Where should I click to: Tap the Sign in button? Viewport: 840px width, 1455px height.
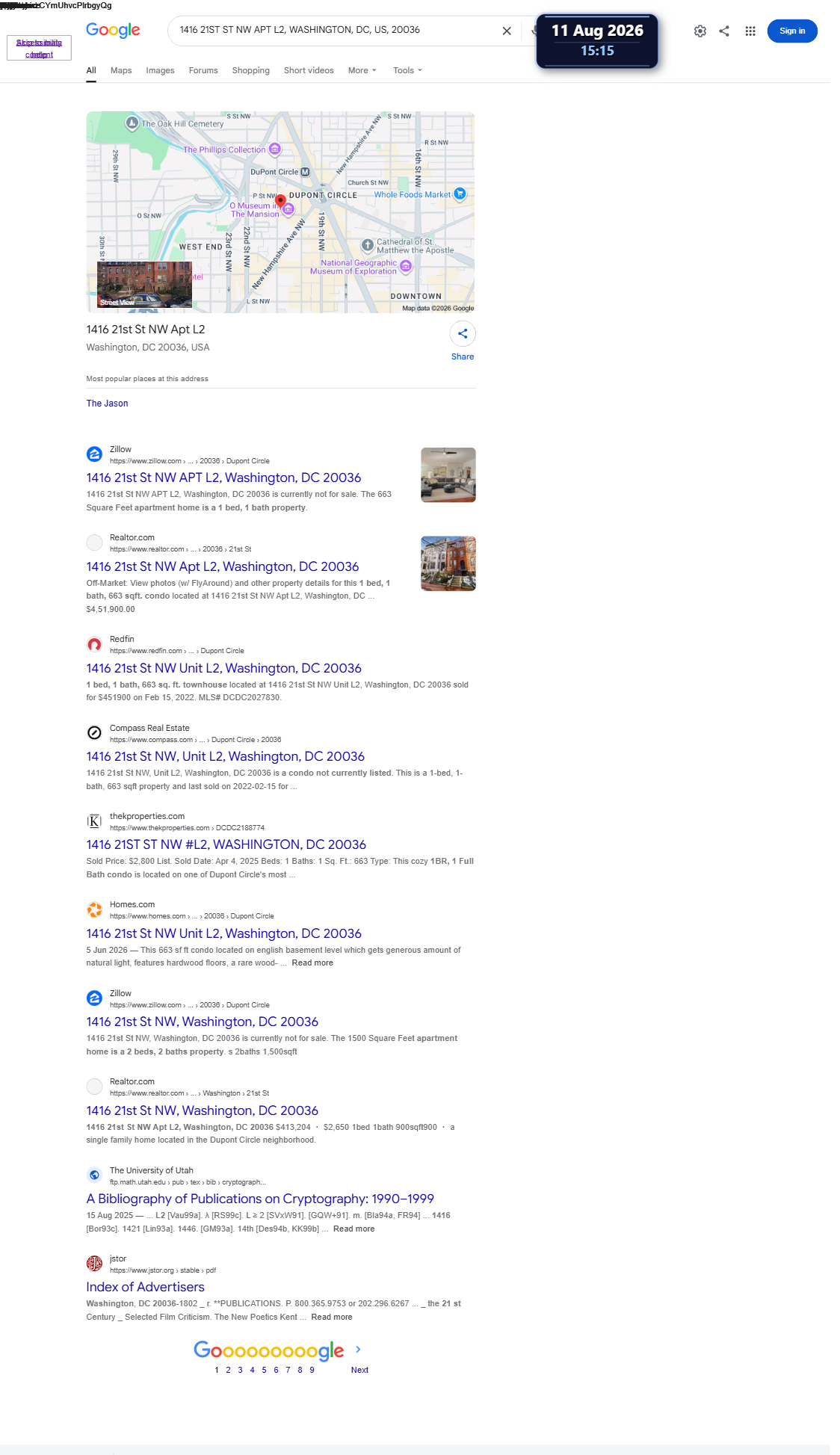pos(792,31)
